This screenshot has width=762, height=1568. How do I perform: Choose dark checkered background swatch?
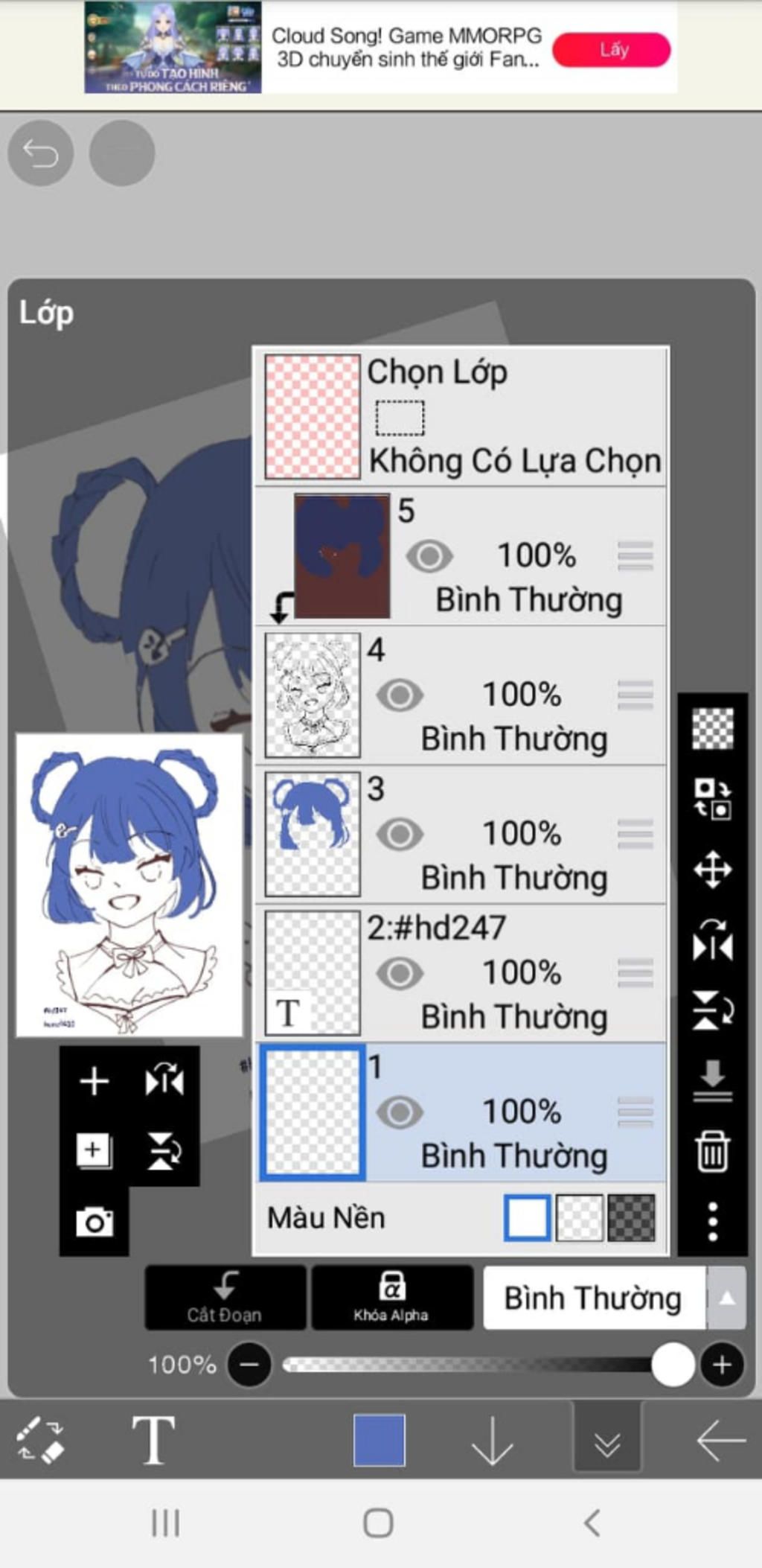click(x=631, y=1218)
